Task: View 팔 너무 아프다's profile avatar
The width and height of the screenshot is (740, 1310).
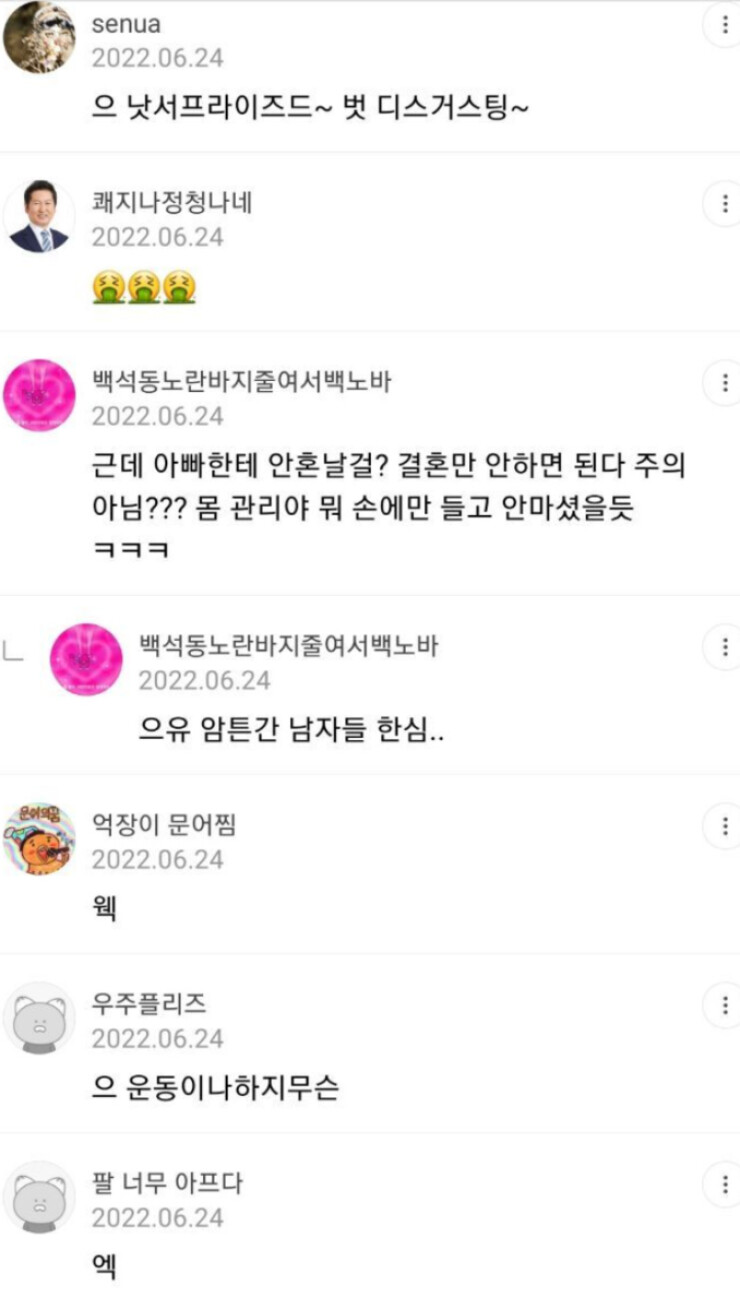Action: [x=39, y=1197]
